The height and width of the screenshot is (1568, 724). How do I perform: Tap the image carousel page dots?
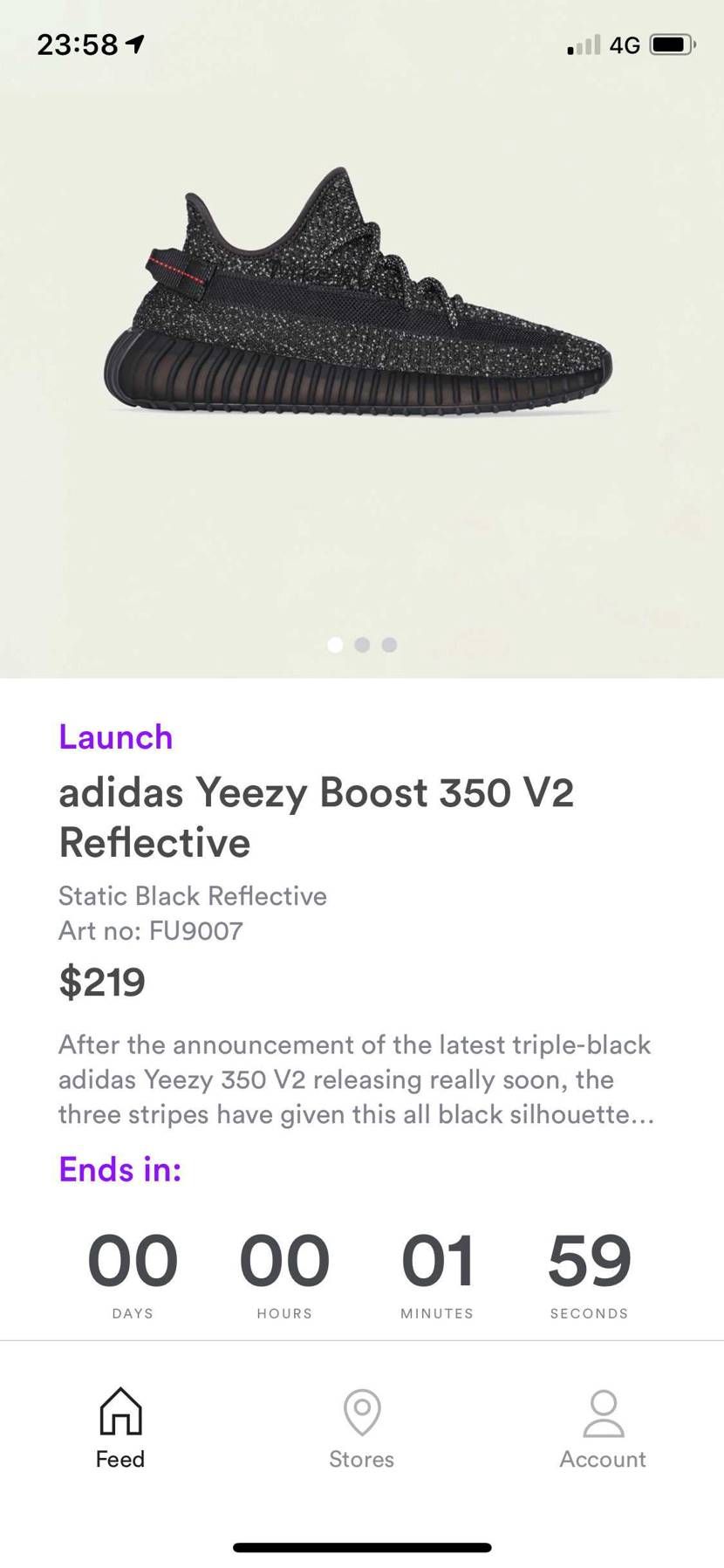pyautogui.click(x=362, y=644)
